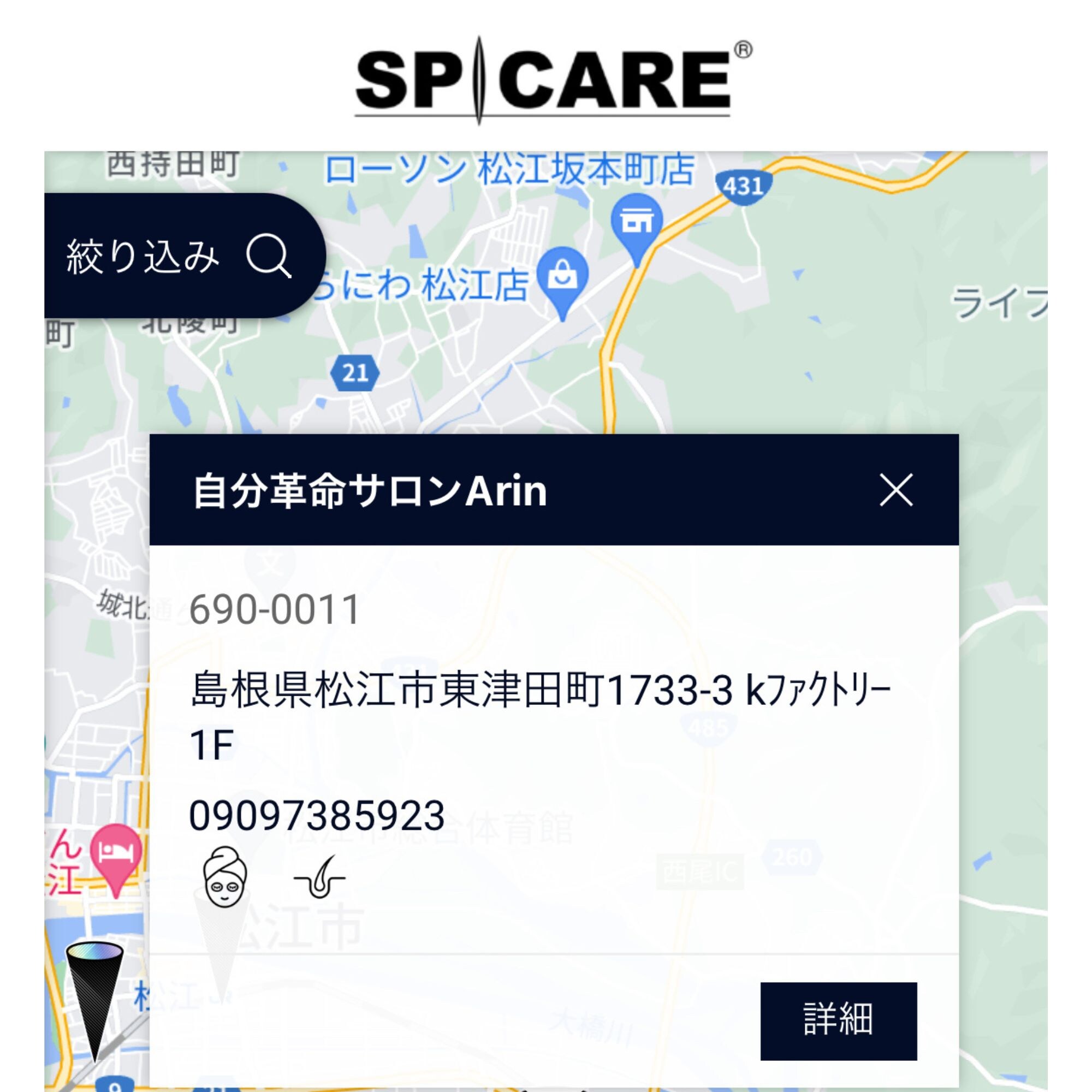
Task: Tap the pink hotel map pin
Action: [116, 854]
